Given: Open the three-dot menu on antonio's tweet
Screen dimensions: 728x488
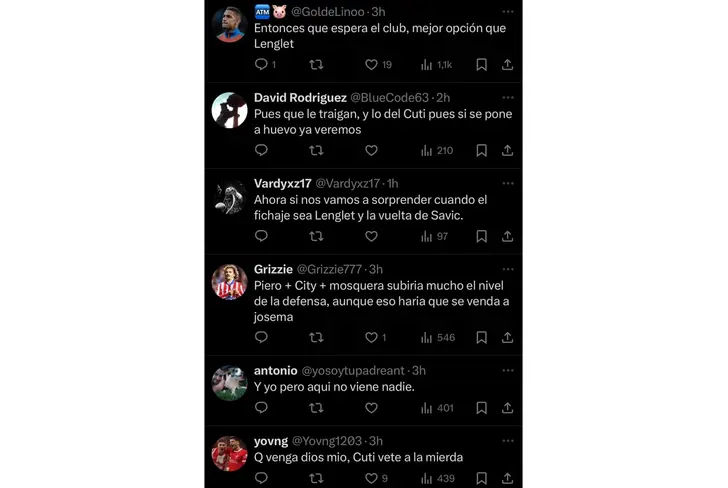Looking at the screenshot, I should (507, 370).
